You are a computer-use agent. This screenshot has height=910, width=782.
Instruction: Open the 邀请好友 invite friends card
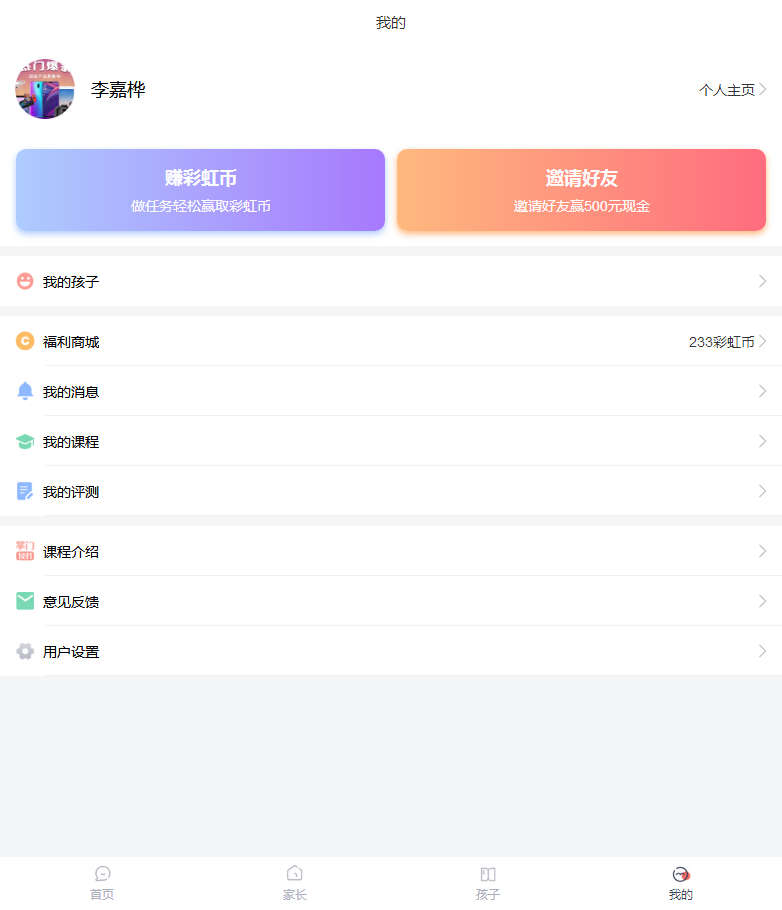pyautogui.click(x=581, y=190)
